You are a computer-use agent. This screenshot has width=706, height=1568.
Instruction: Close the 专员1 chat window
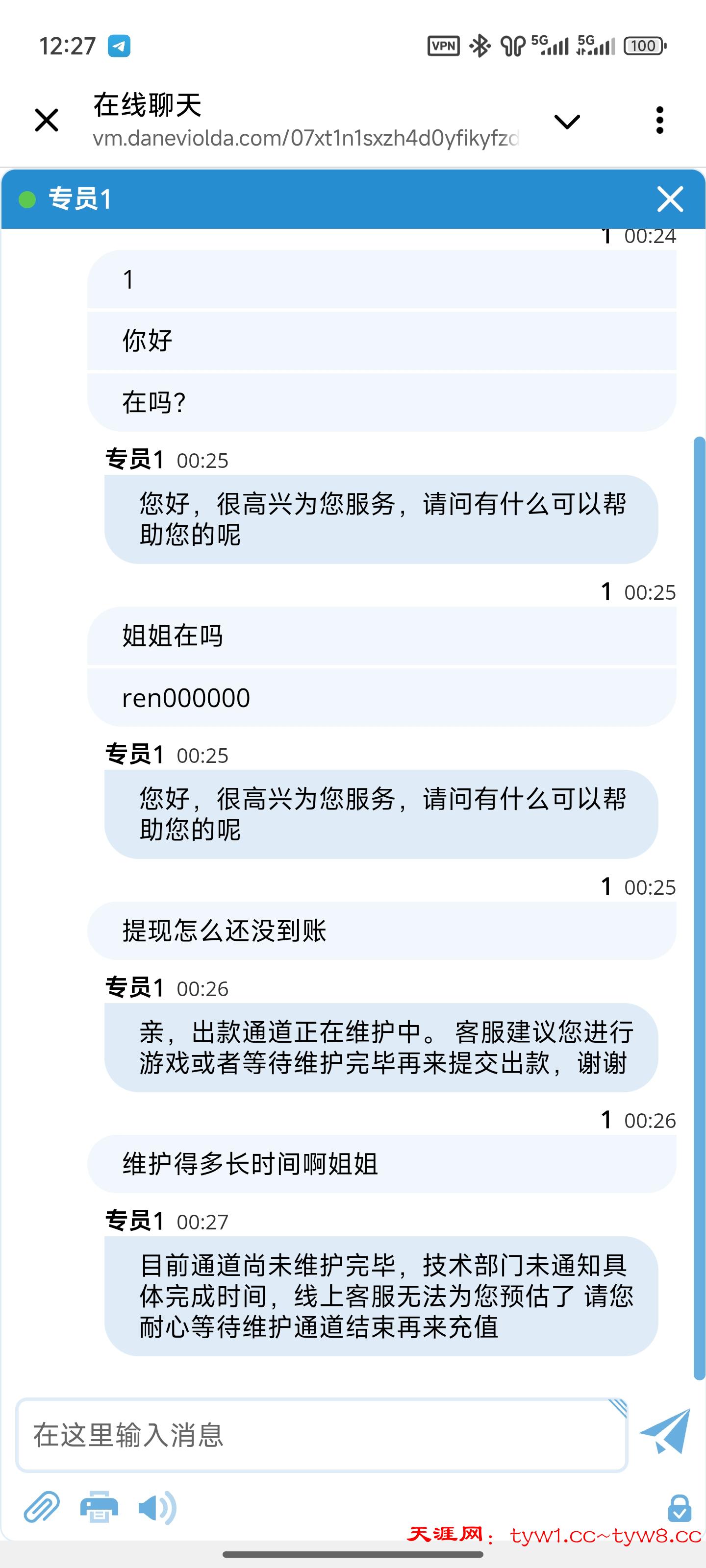click(670, 198)
